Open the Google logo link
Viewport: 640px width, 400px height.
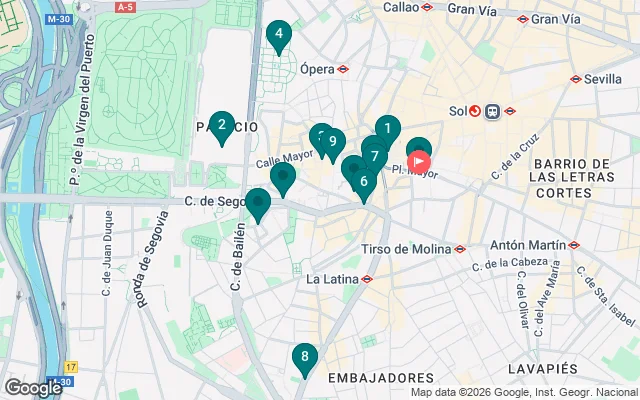coord(33,387)
